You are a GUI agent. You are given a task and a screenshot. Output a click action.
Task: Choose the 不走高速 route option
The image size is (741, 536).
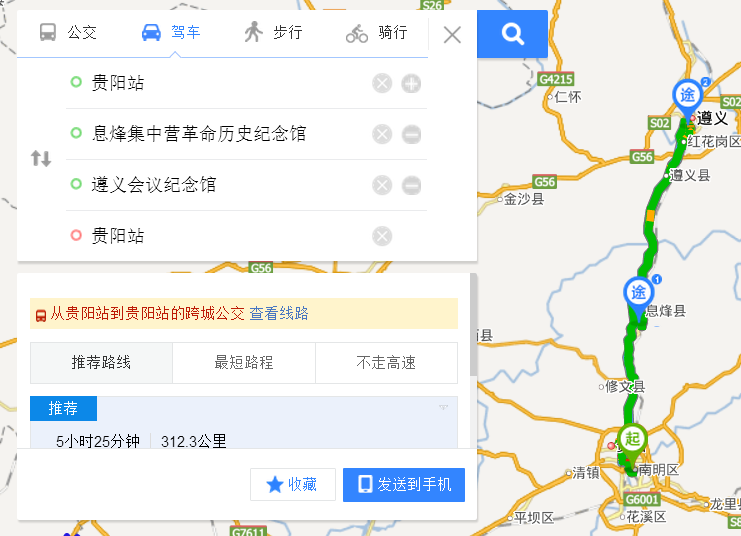[x=386, y=363]
